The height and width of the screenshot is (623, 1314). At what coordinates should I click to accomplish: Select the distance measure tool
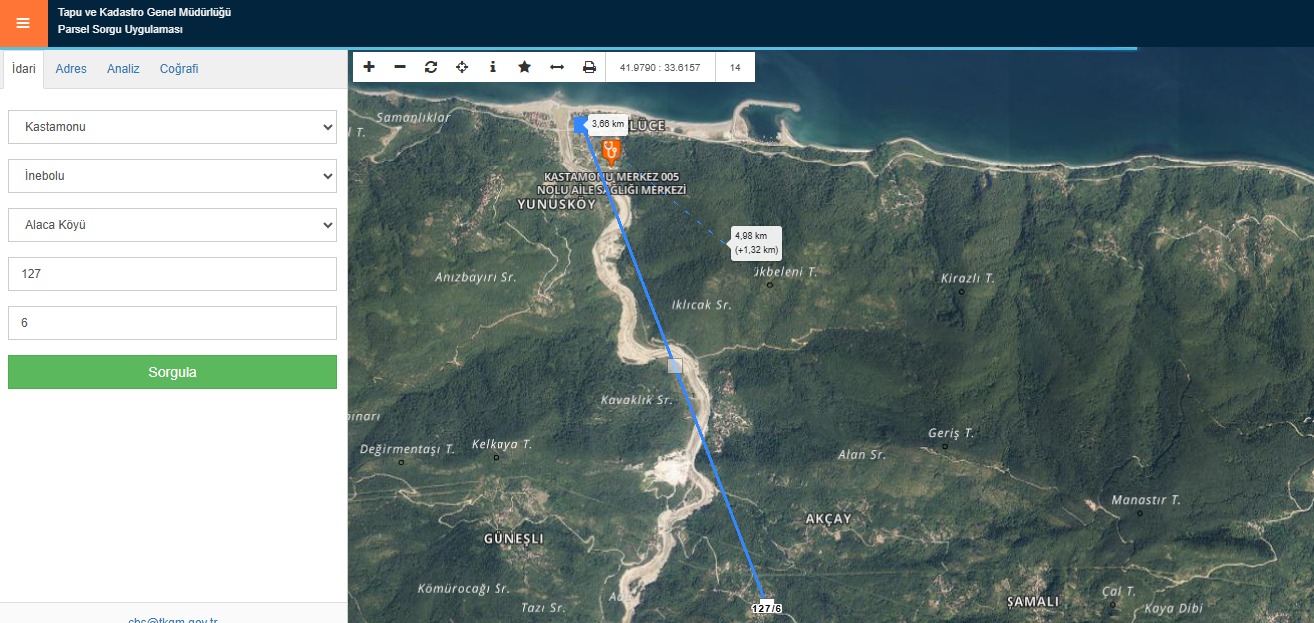point(557,67)
